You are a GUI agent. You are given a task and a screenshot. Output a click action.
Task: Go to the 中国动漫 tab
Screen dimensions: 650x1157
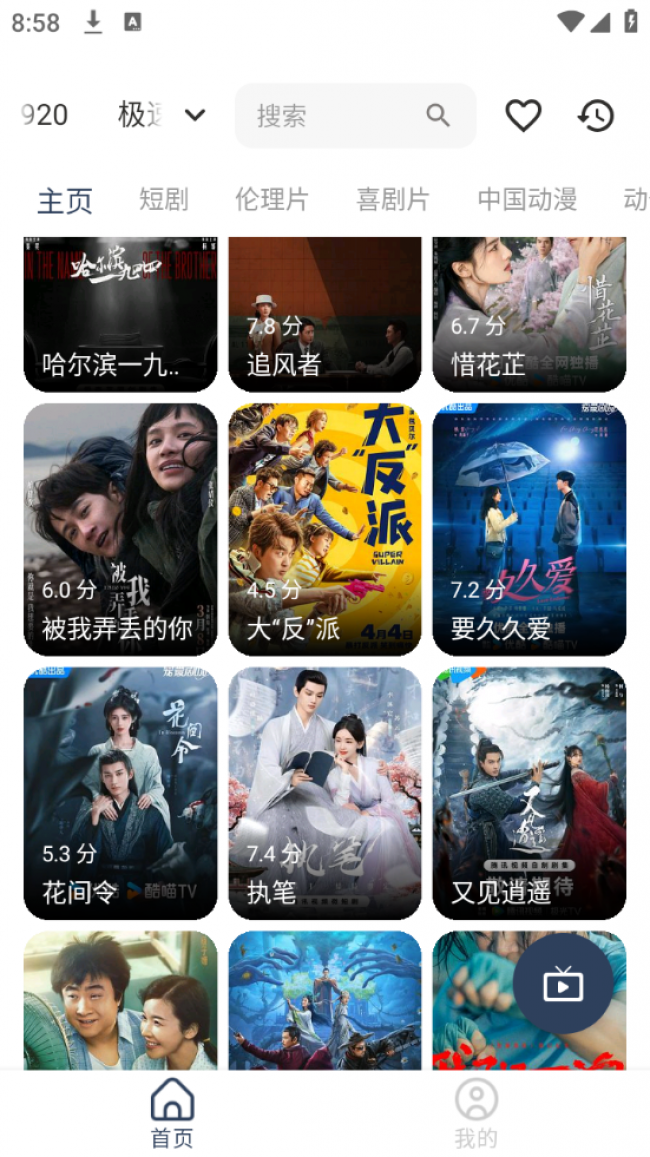527,200
